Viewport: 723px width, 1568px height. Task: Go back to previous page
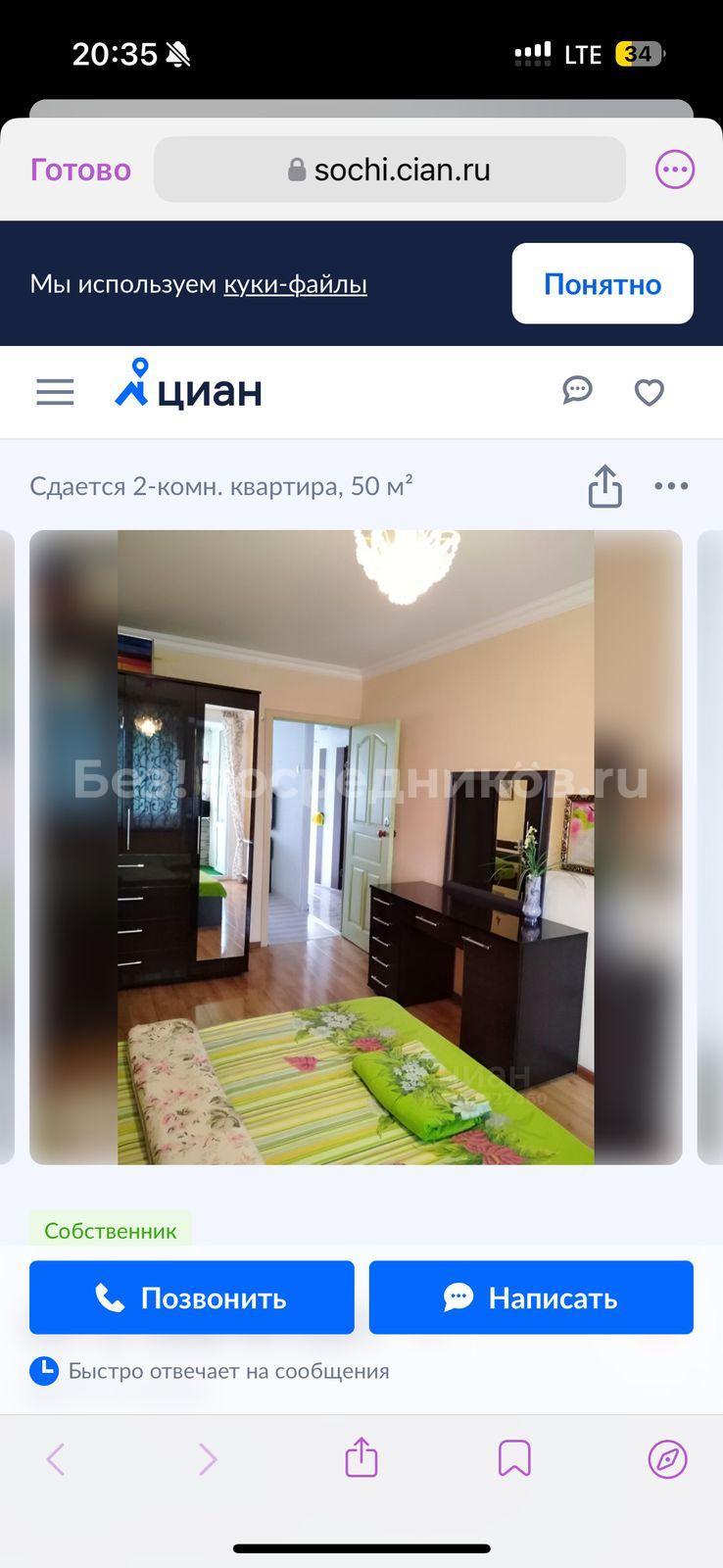tap(56, 1459)
